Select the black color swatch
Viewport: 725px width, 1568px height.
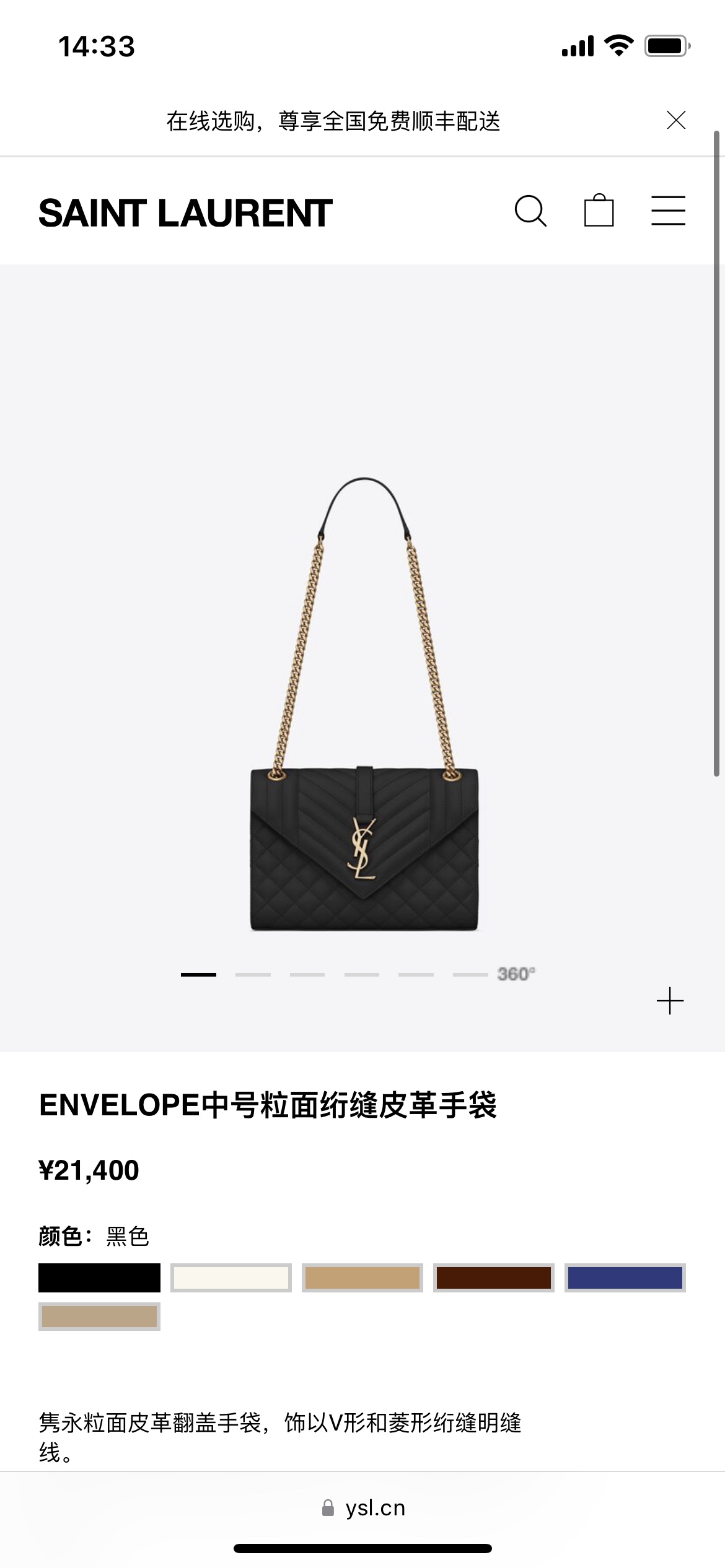99,1278
